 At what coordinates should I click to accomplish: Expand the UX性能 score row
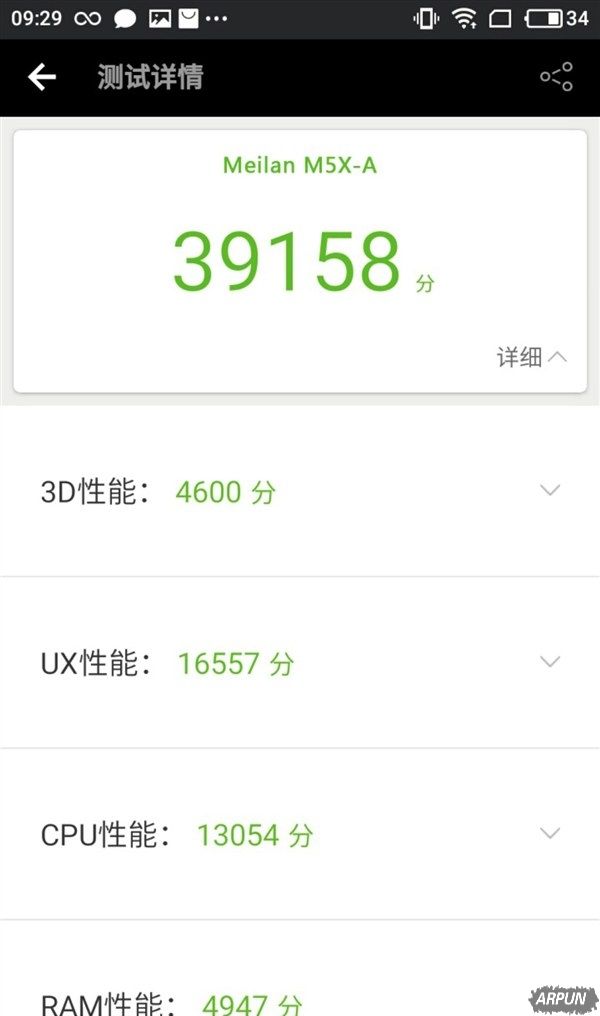[x=550, y=662]
